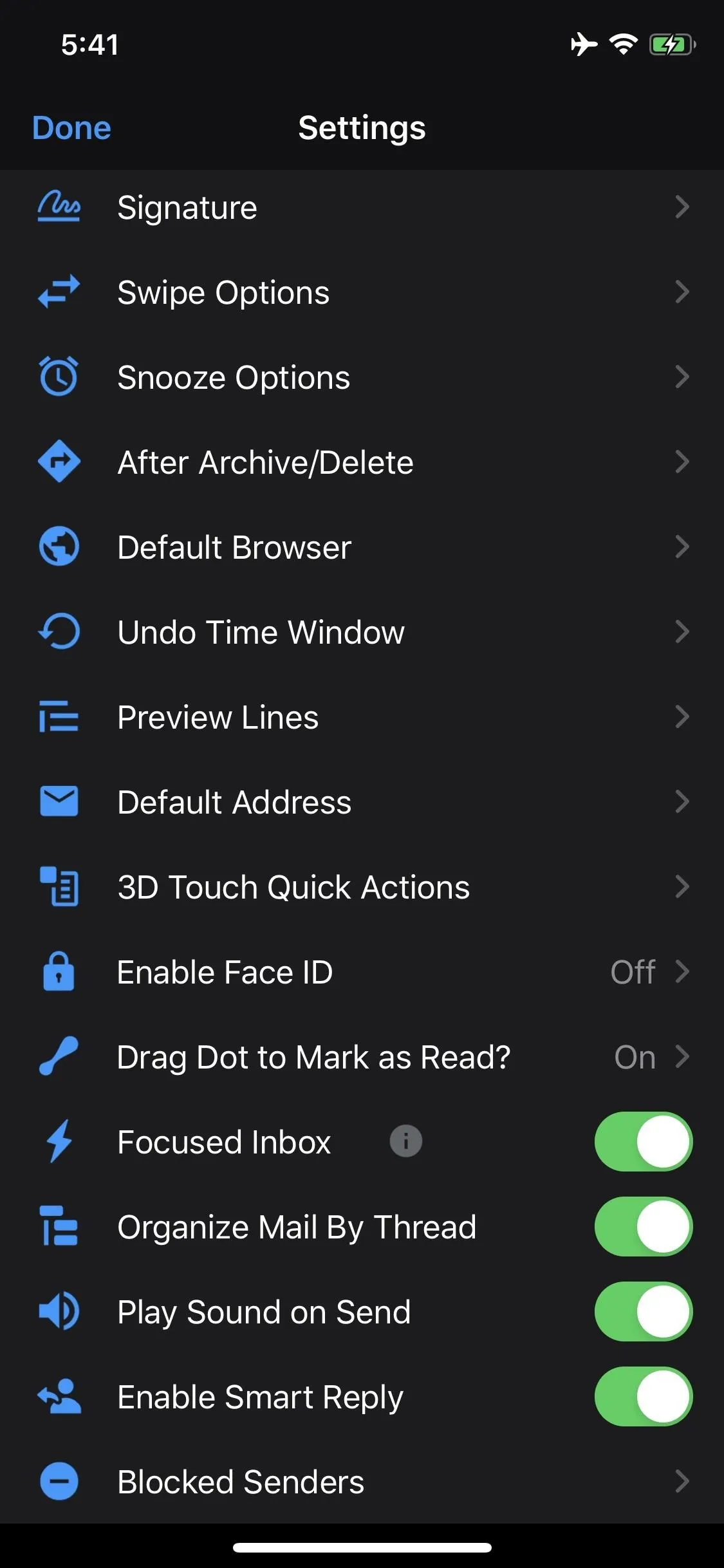This screenshot has width=724, height=1568.
Task: Open Enable Face ID setting
Action: [x=362, y=972]
